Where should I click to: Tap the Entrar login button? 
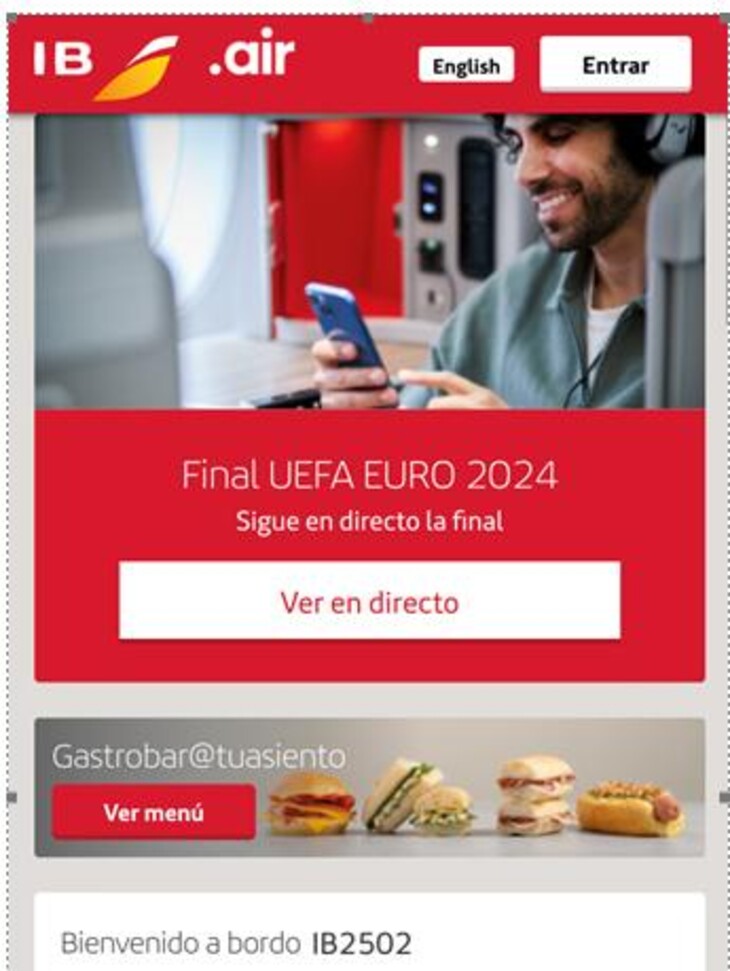[615, 65]
